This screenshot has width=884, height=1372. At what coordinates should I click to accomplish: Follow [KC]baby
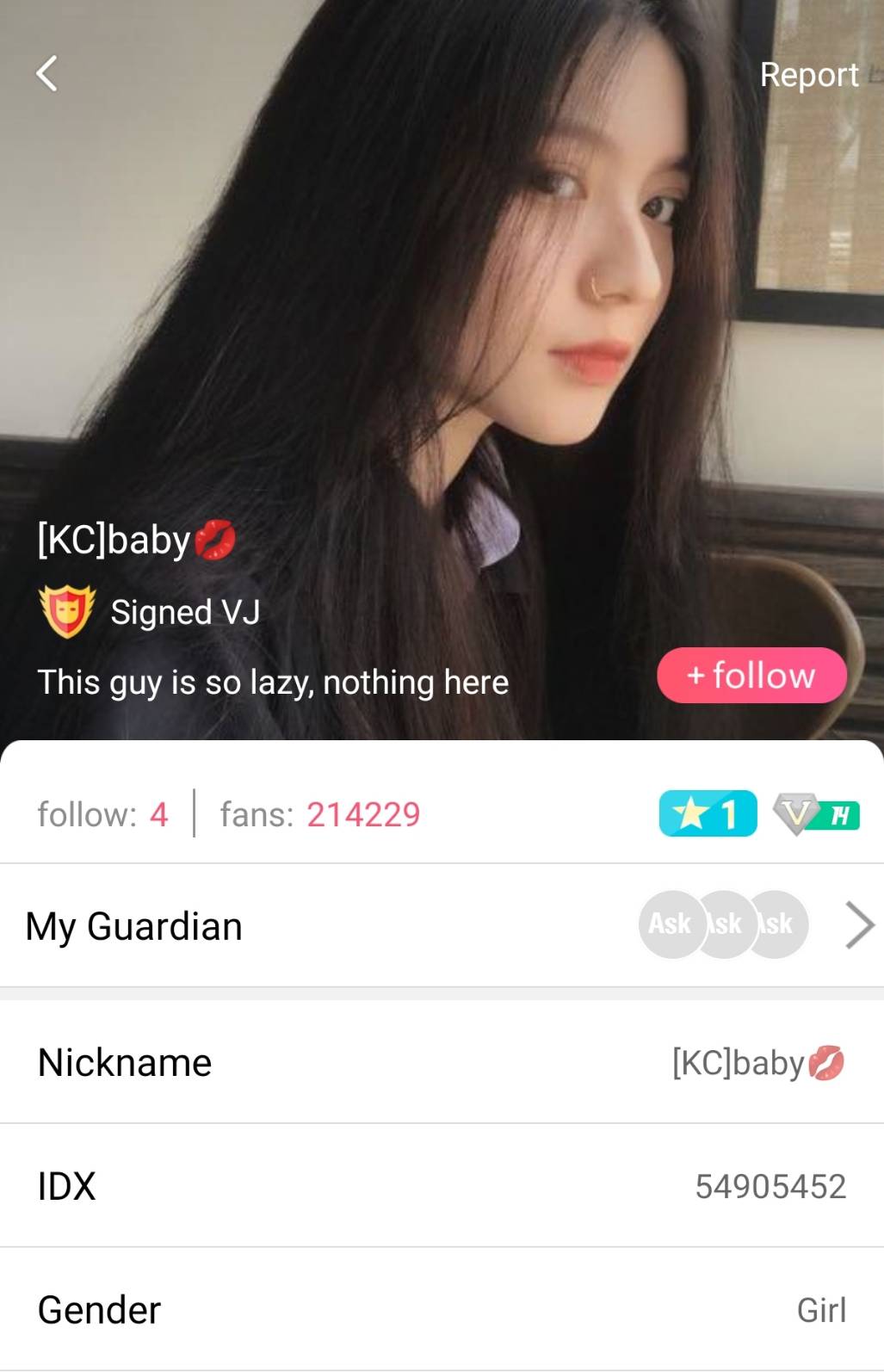pos(751,676)
